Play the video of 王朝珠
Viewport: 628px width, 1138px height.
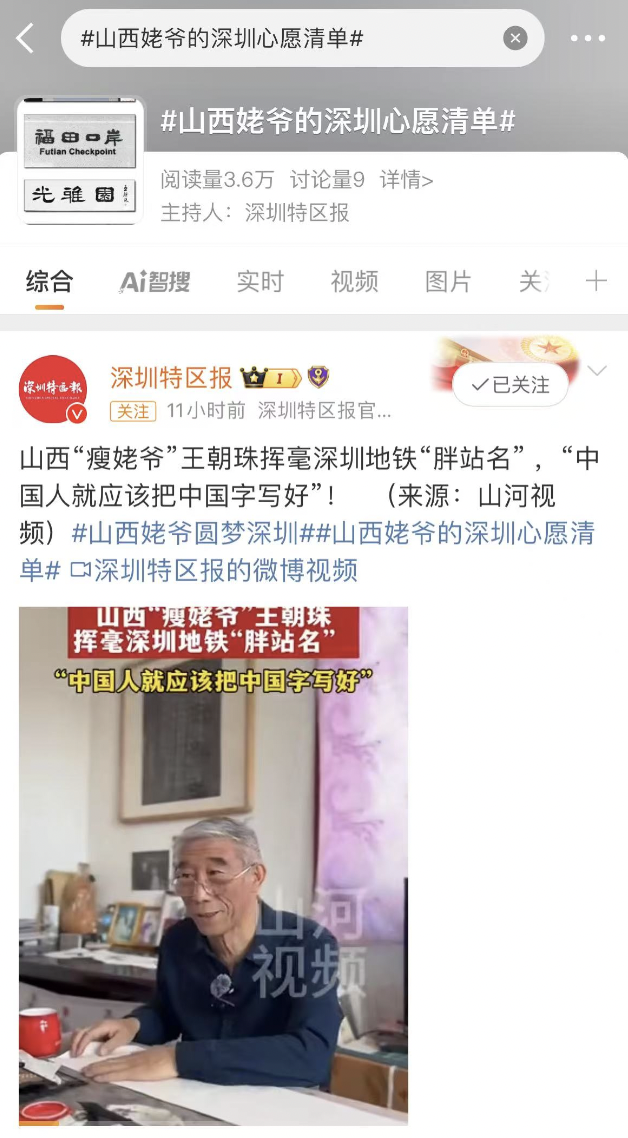213,860
